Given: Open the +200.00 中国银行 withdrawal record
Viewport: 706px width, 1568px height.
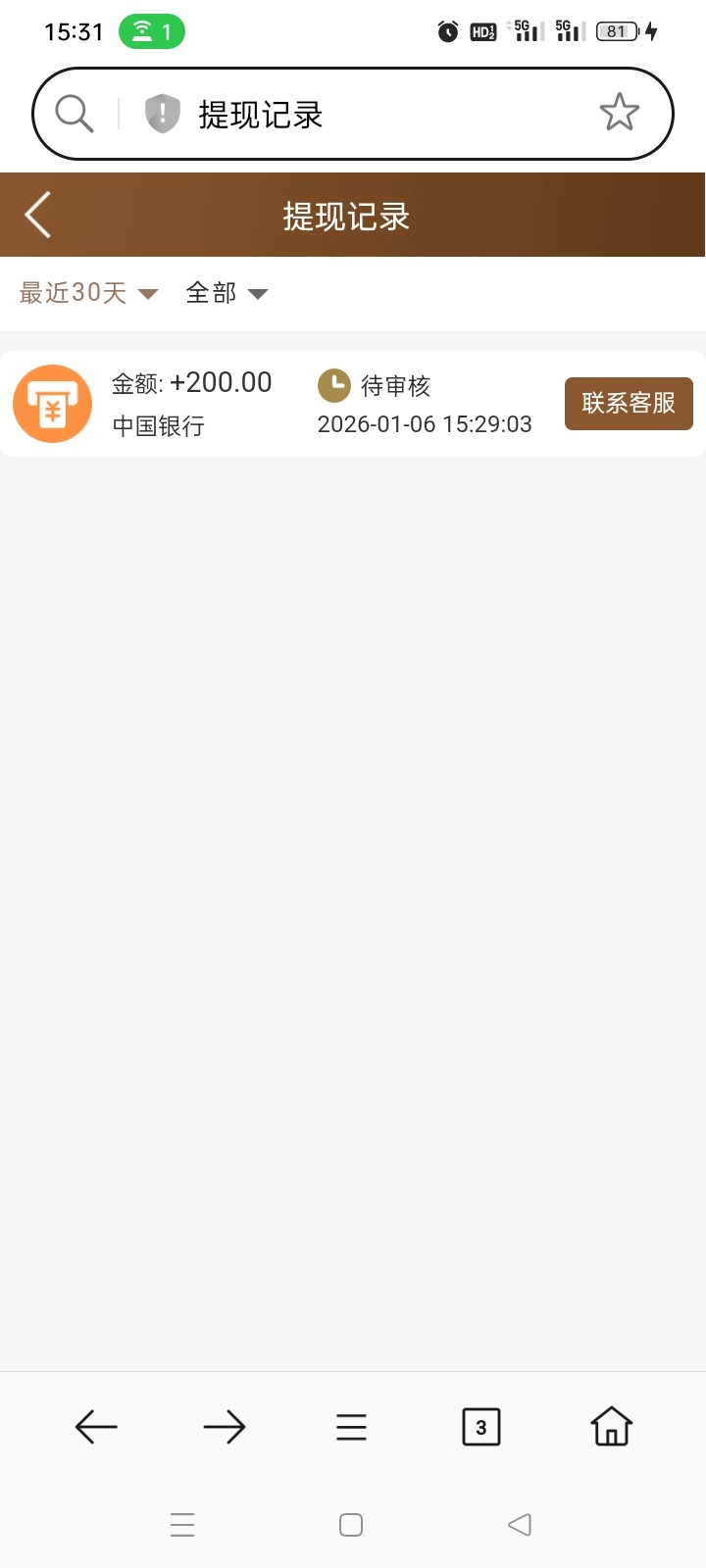Looking at the screenshot, I should 294,404.
